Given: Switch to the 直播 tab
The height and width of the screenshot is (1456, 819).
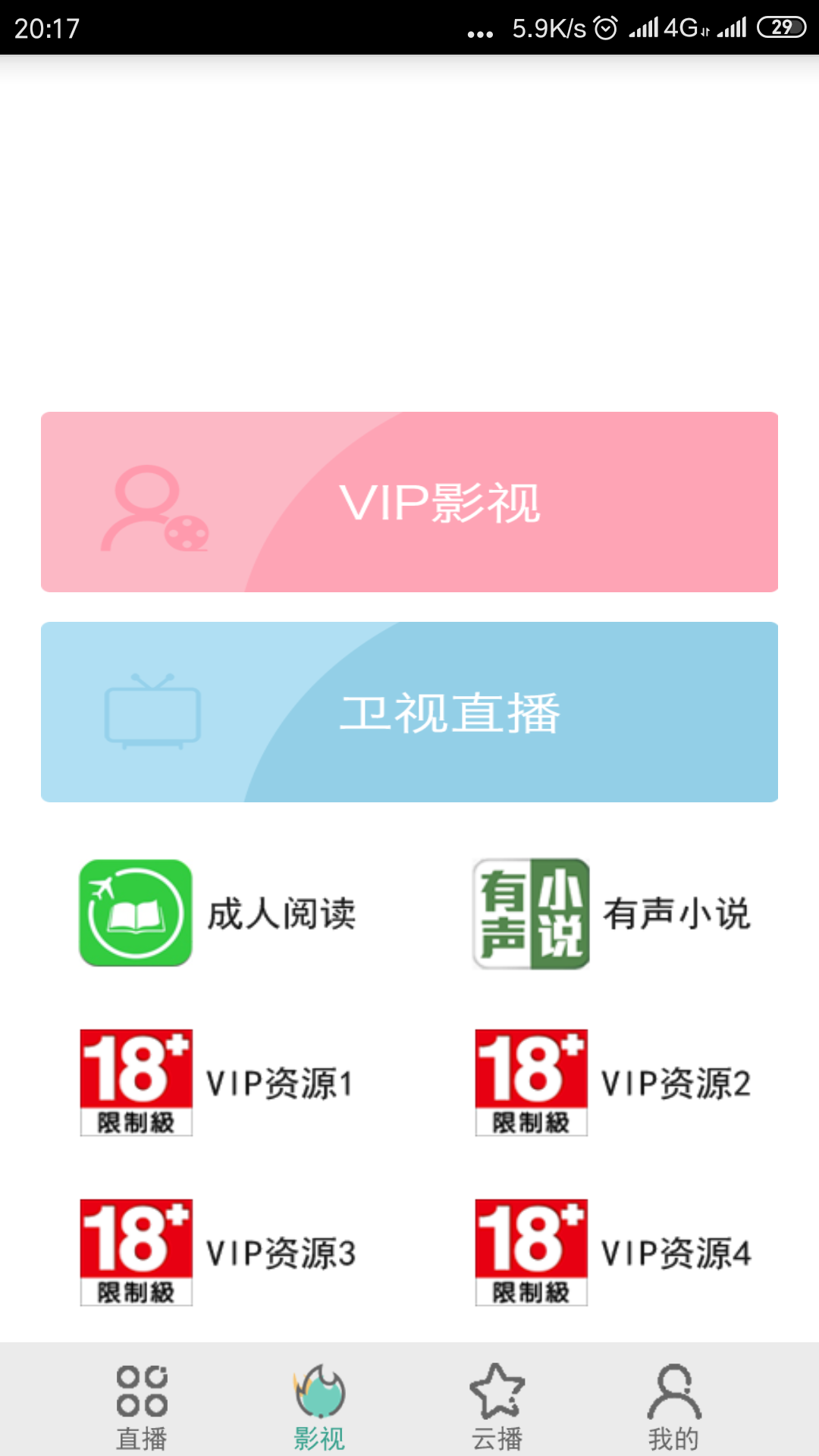Looking at the screenshot, I should tap(142, 1405).
